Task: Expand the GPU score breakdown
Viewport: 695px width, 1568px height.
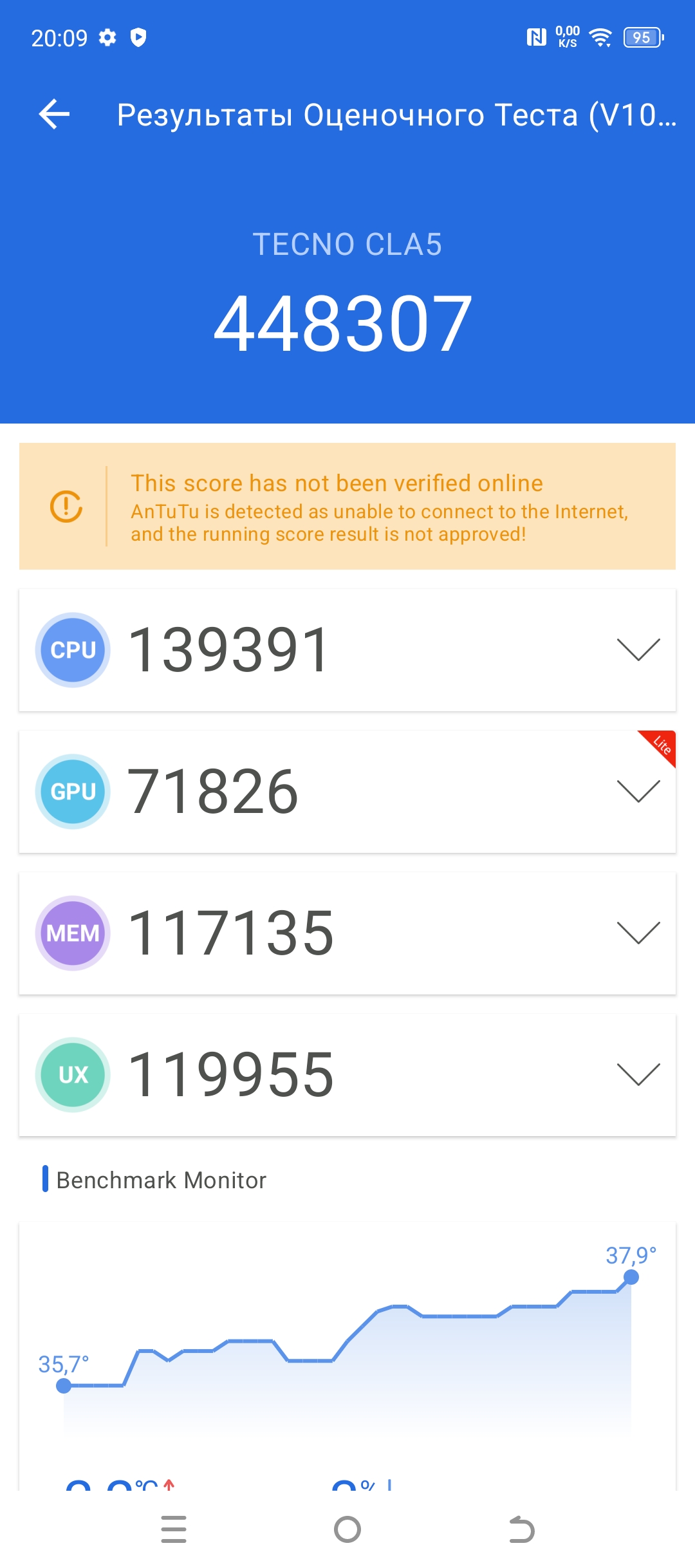Action: point(638,791)
